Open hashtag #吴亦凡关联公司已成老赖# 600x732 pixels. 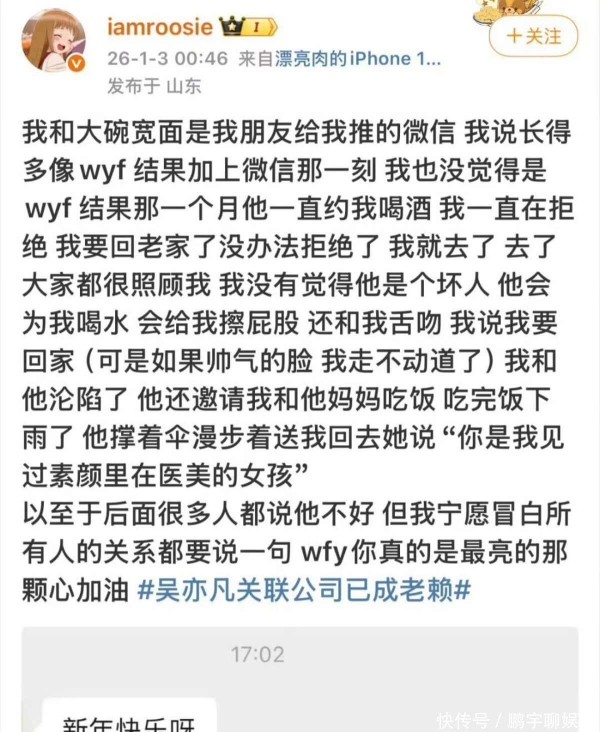303,588
